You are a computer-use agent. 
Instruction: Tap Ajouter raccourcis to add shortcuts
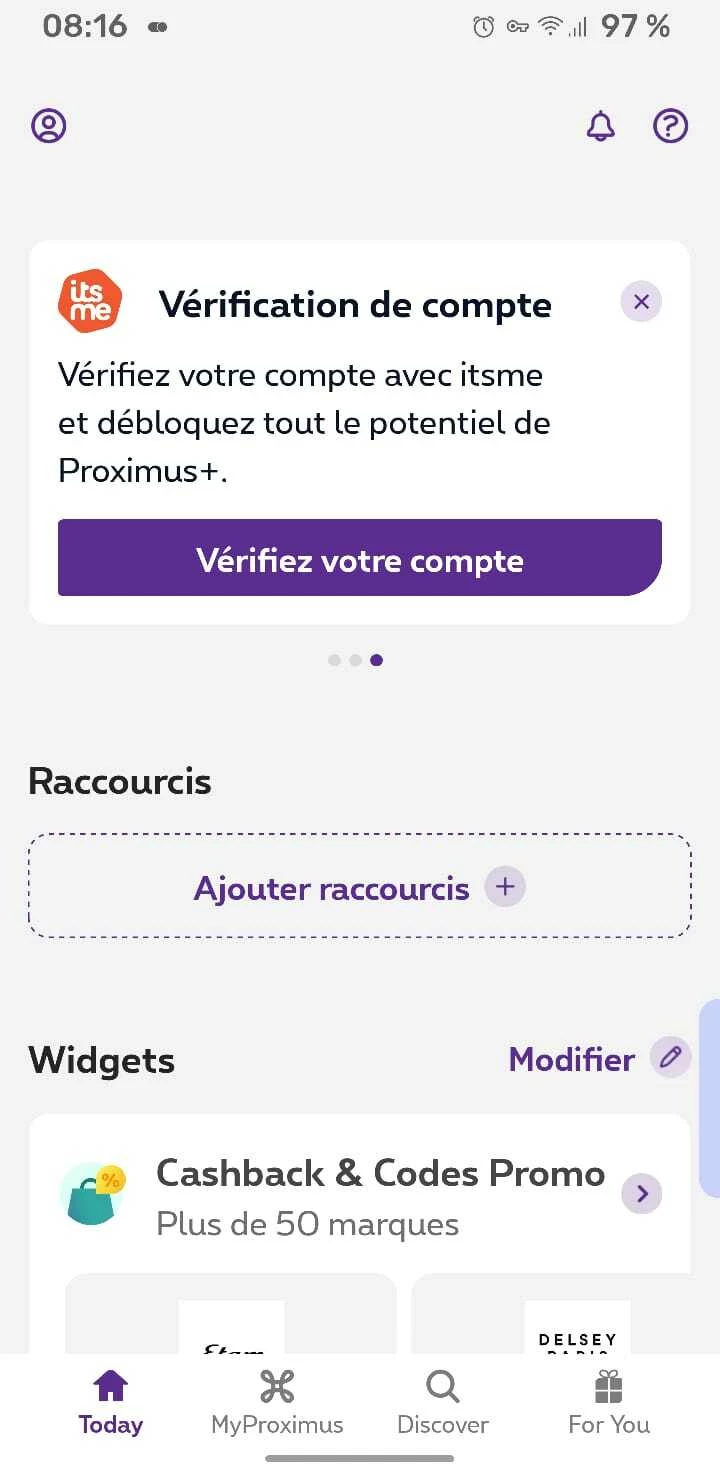360,887
